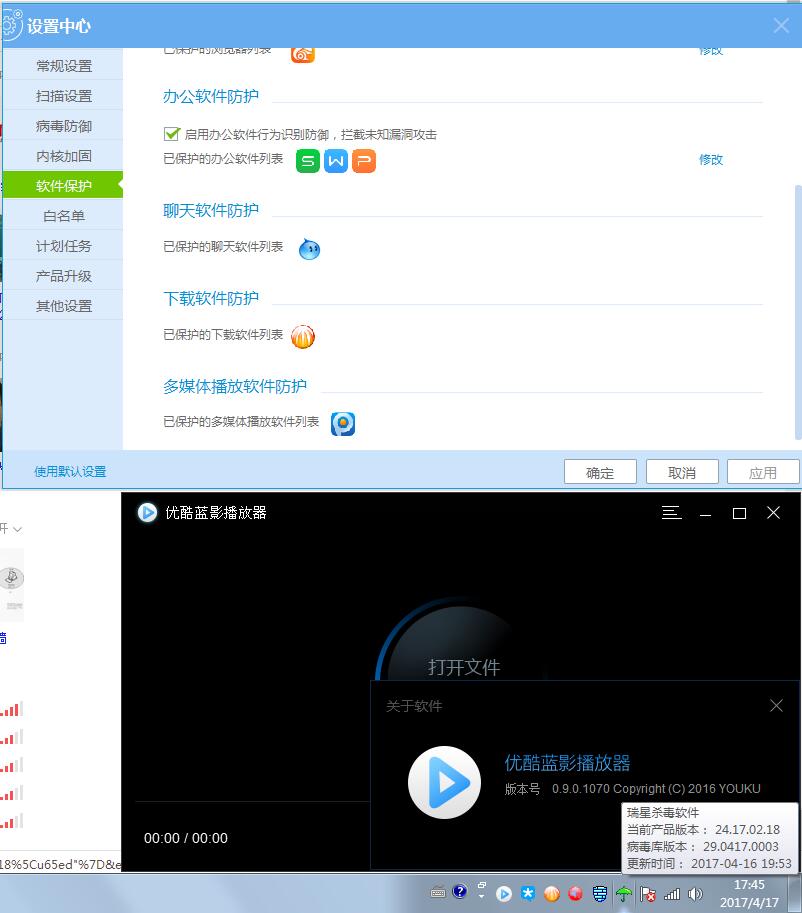
Task: Uncheck 启用办公软件行为识别防御 checkbox
Action: 172,134
